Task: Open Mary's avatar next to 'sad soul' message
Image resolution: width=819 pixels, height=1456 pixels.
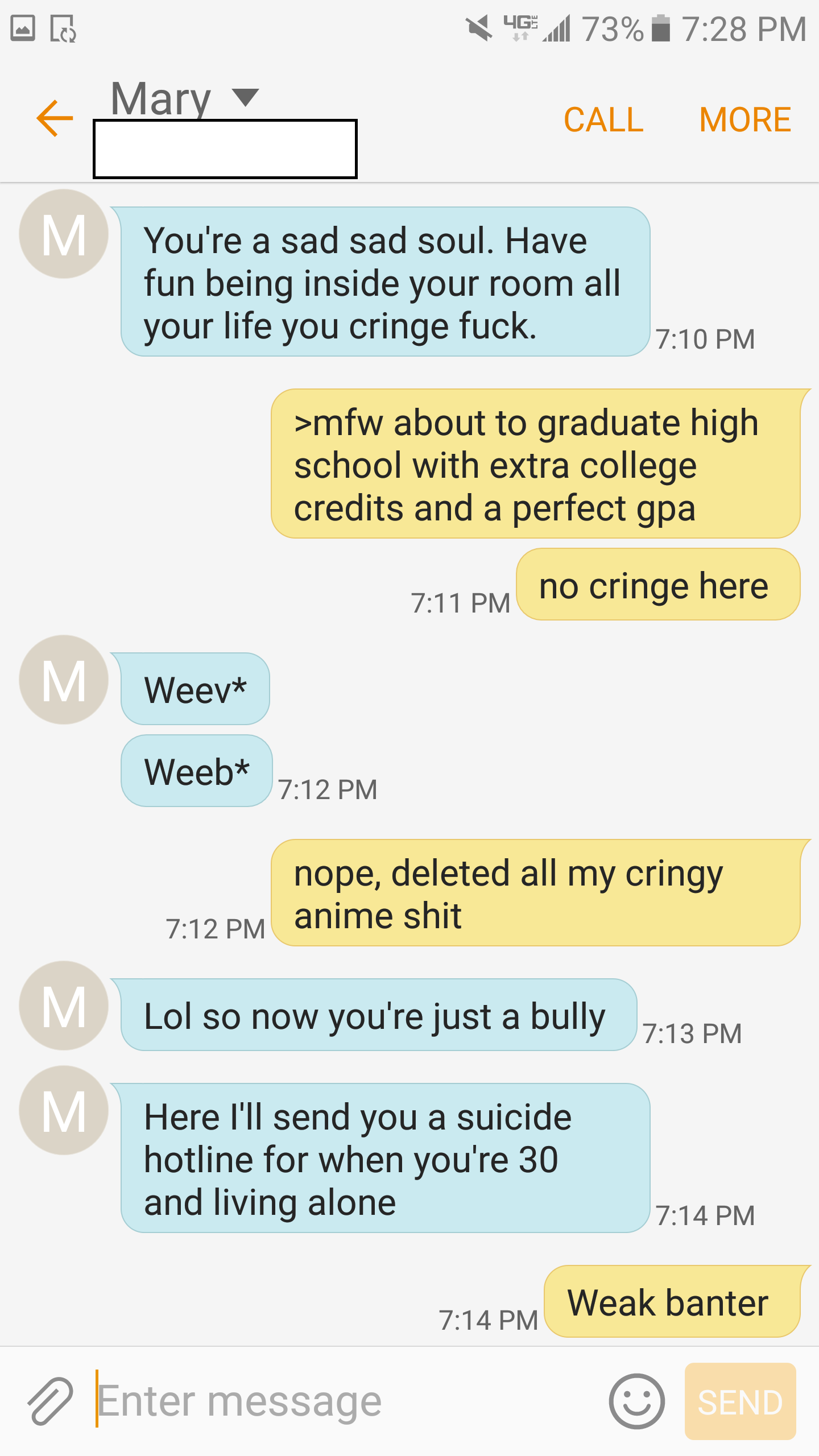Action: click(64, 234)
